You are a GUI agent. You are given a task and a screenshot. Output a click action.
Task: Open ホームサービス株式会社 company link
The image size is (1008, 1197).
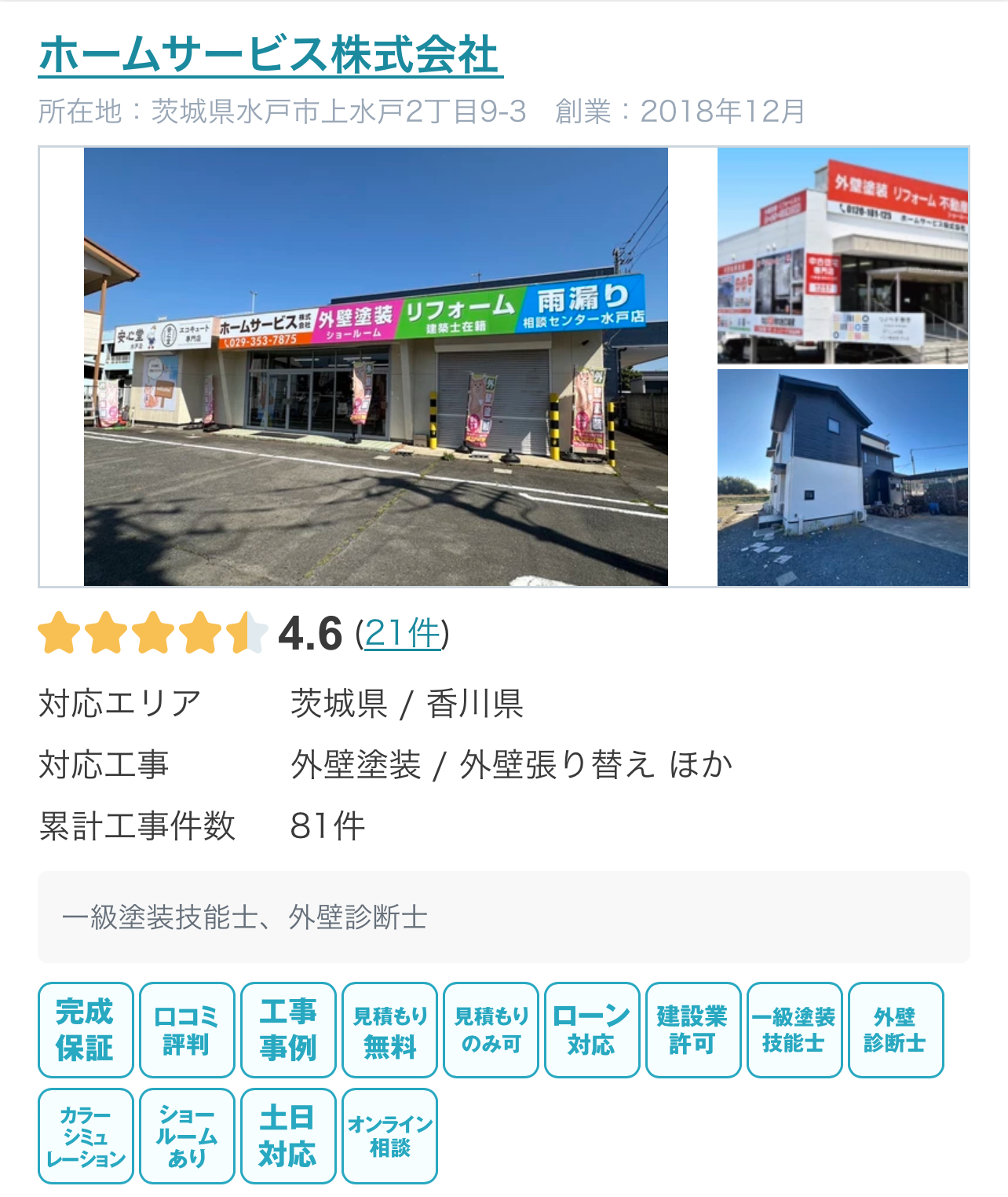point(270,55)
